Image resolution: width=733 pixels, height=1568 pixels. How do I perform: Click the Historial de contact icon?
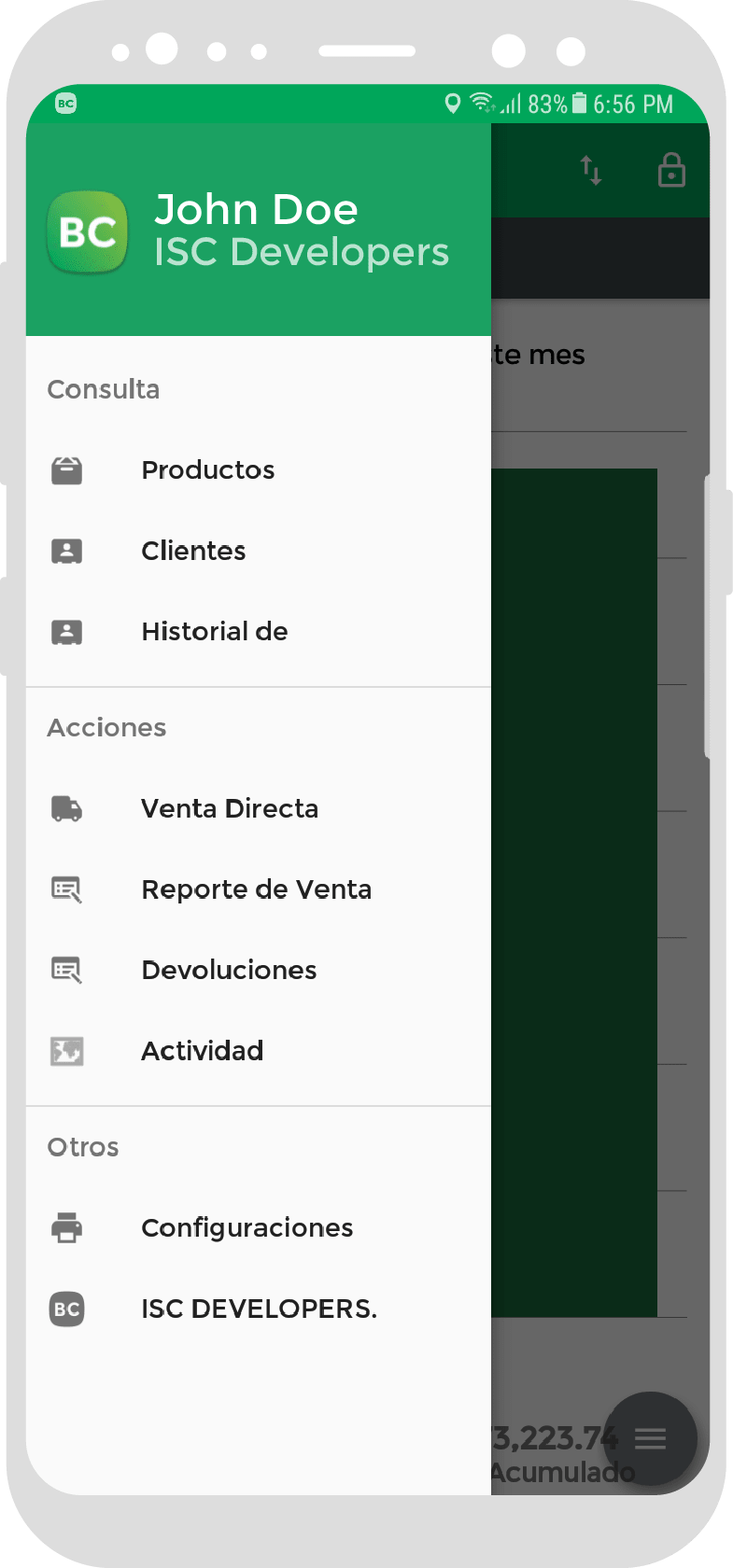pyautogui.click(x=66, y=632)
